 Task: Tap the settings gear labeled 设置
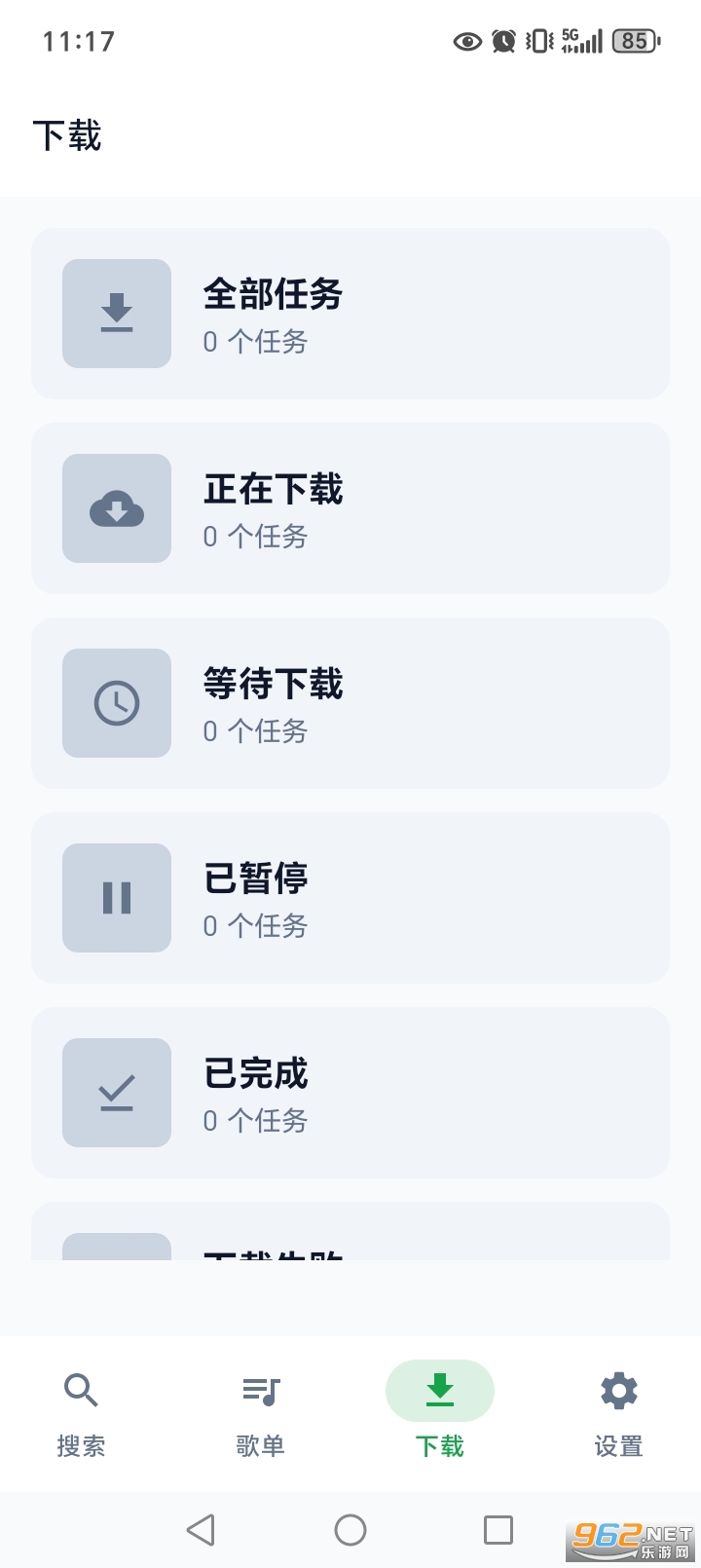(617, 1391)
